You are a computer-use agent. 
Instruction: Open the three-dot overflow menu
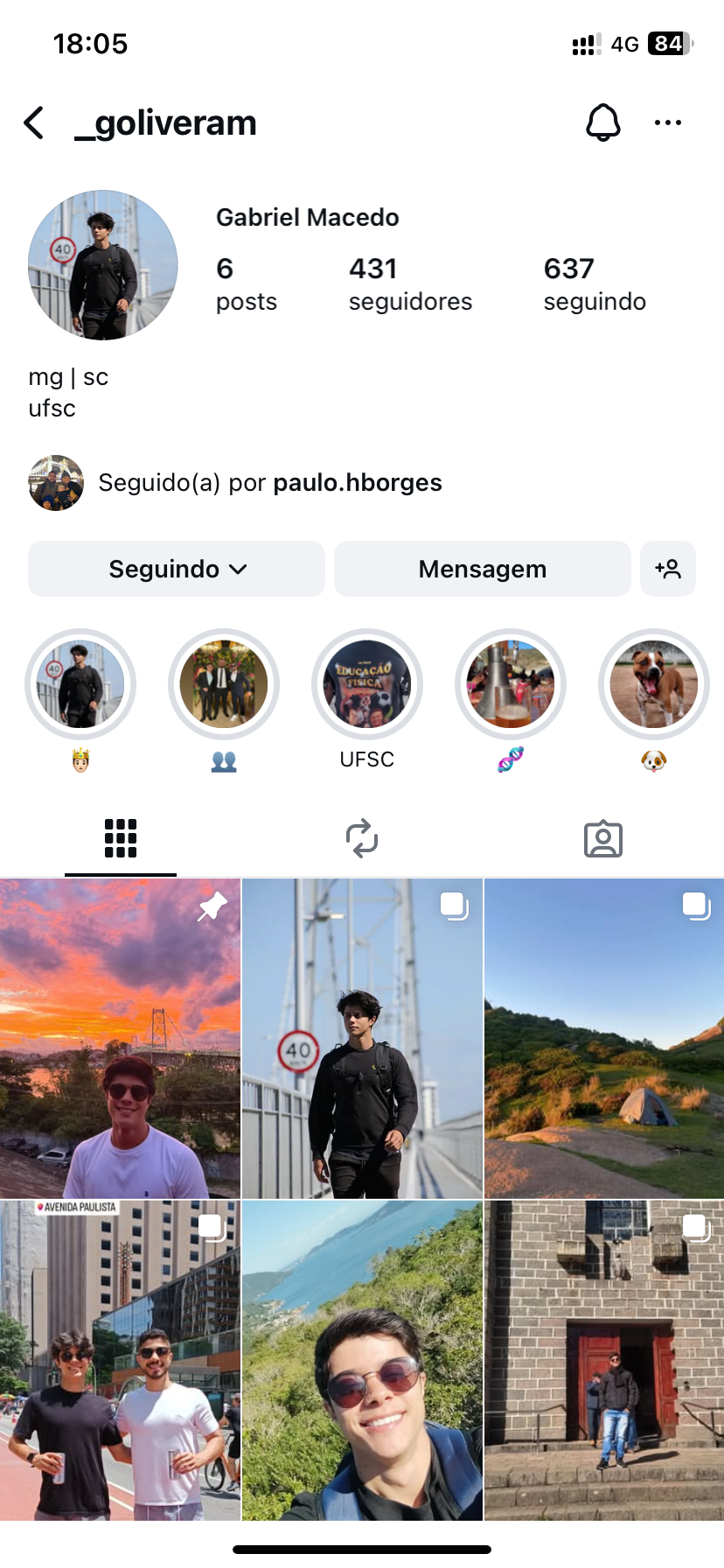(668, 122)
